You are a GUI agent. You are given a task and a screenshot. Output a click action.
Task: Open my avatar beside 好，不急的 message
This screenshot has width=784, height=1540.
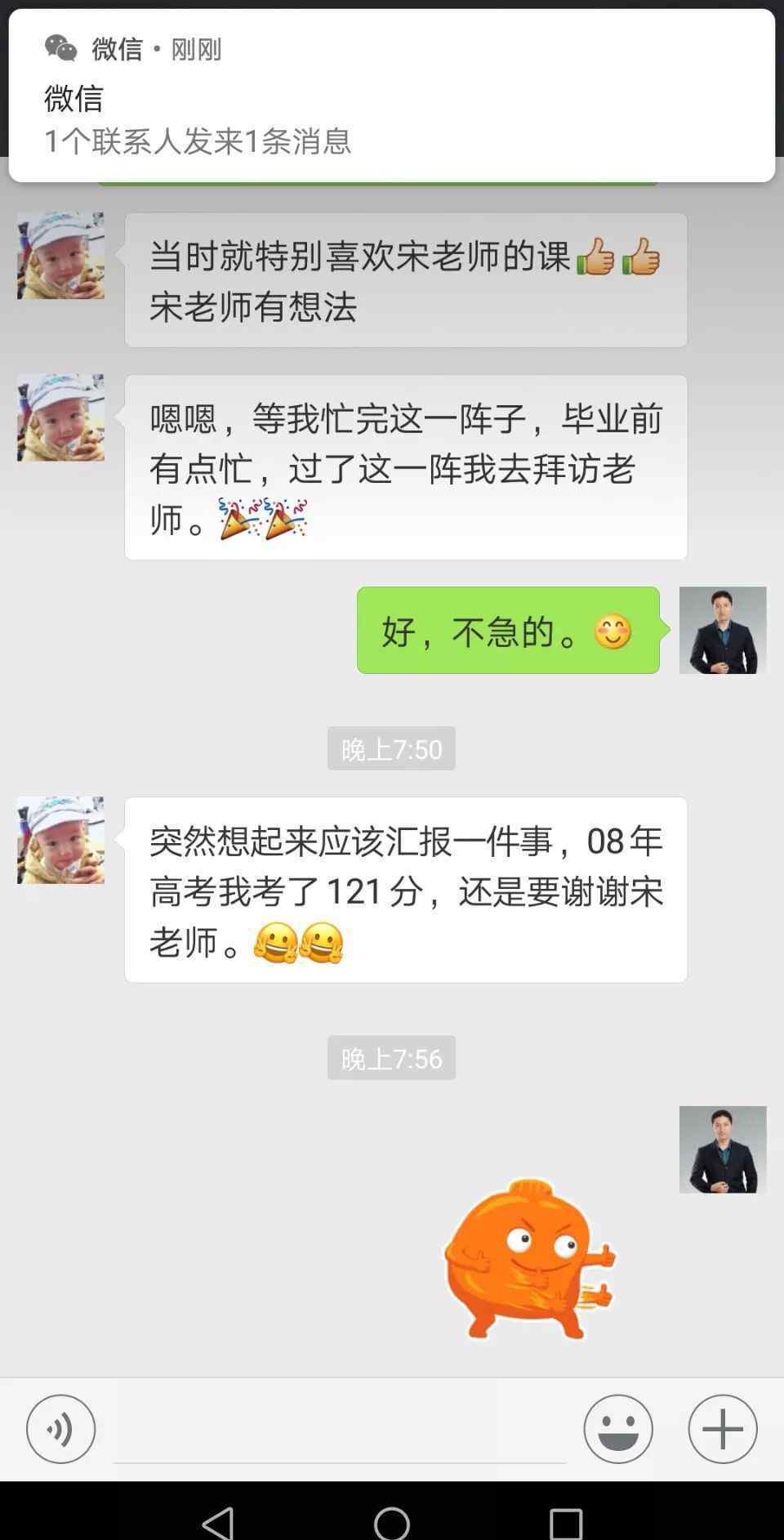coord(723,630)
